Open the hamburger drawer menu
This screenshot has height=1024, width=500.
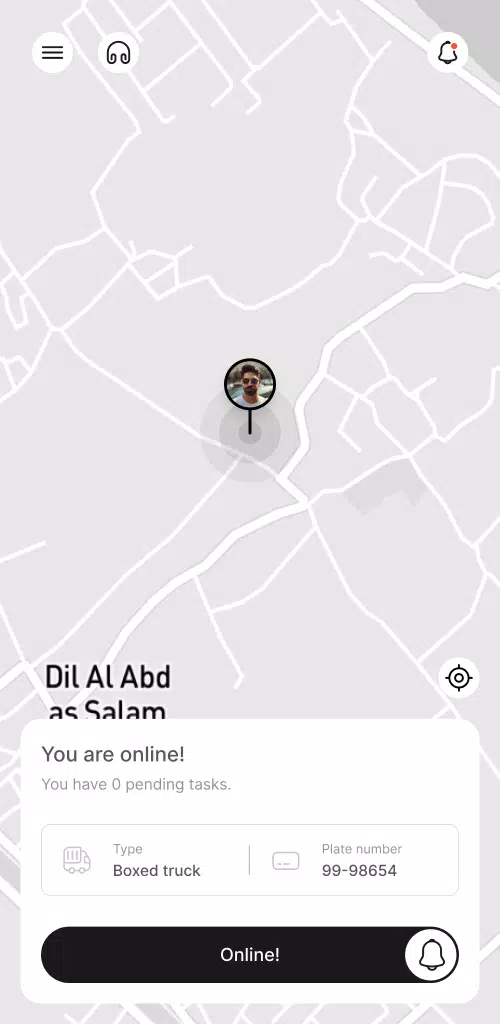52,52
